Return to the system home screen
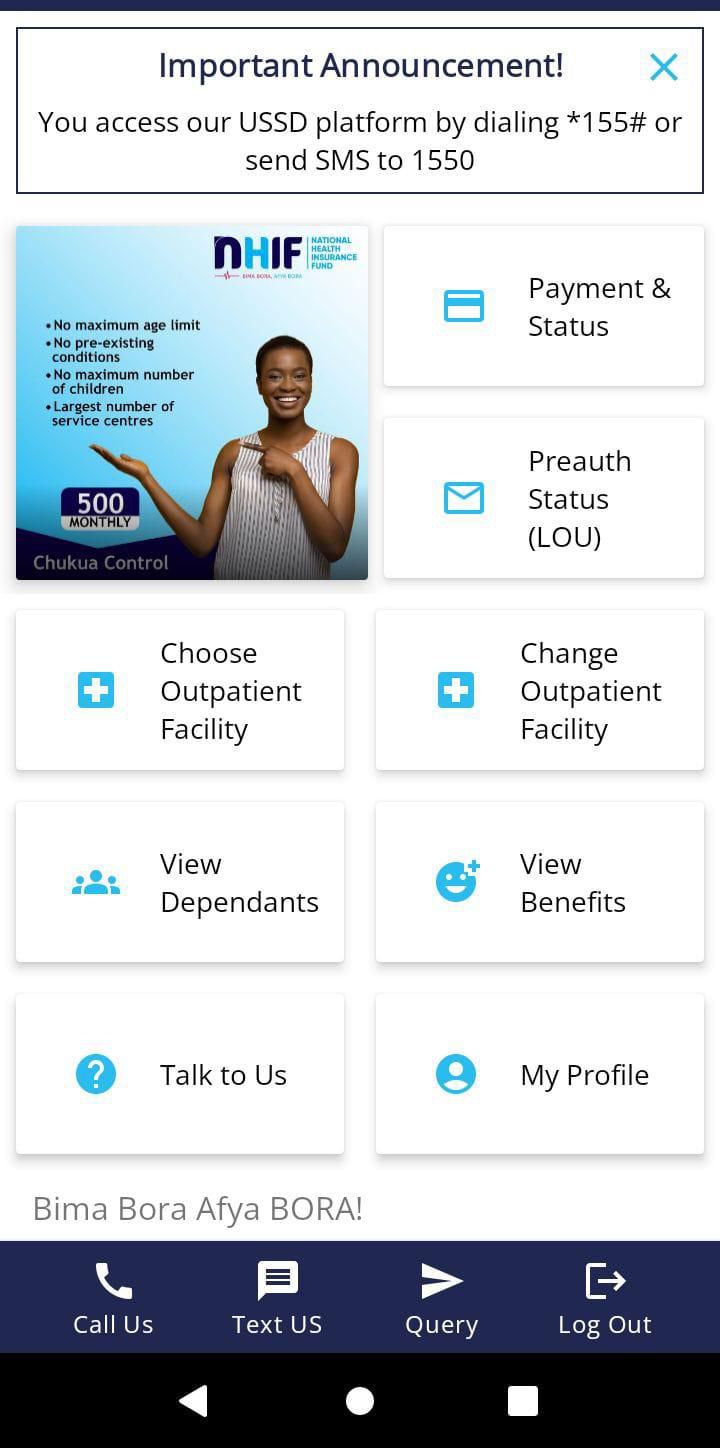Screen dimensions: 720x1448 pyautogui.click(x=360, y=1401)
